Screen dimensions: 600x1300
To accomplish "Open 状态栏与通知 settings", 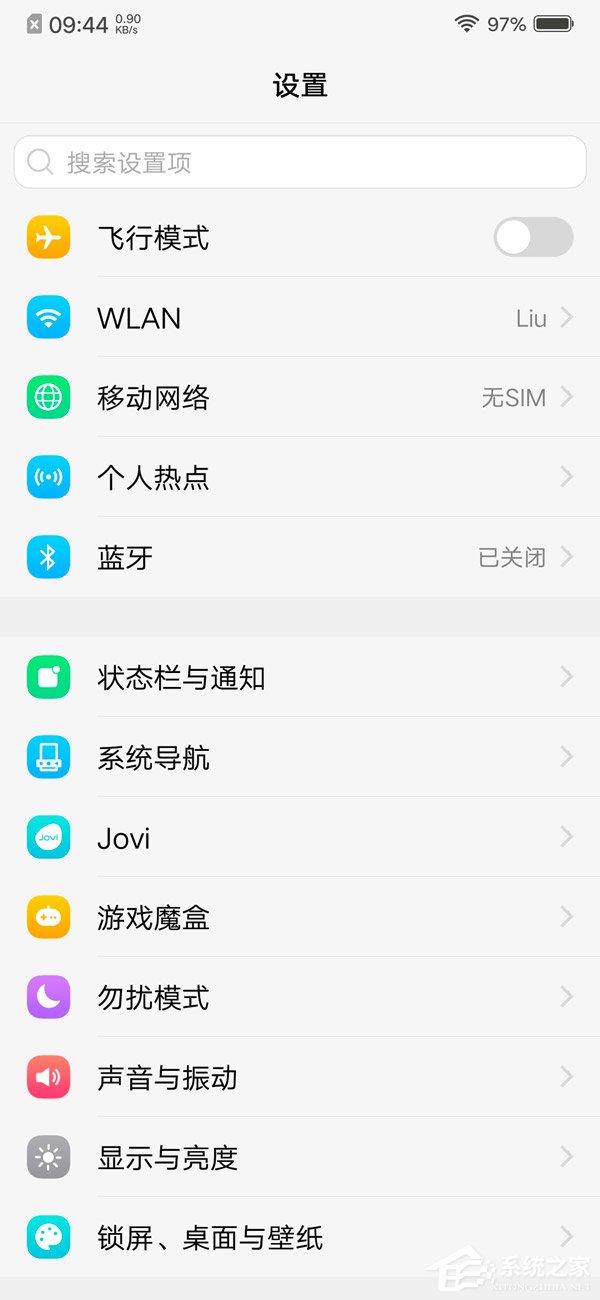I will pyautogui.click(x=300, y=678).
